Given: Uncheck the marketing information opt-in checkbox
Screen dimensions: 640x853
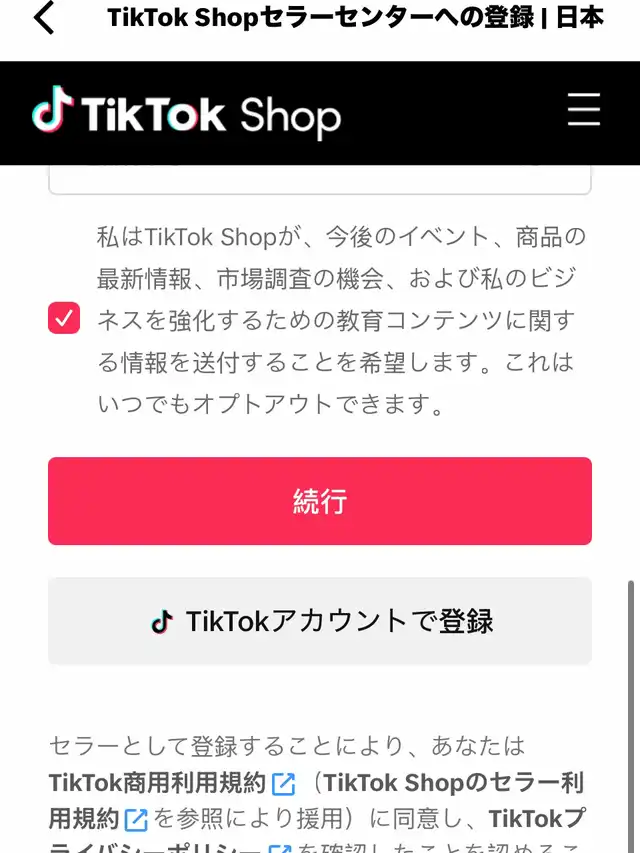Looking at the screenshot, I should pos(64,319).
